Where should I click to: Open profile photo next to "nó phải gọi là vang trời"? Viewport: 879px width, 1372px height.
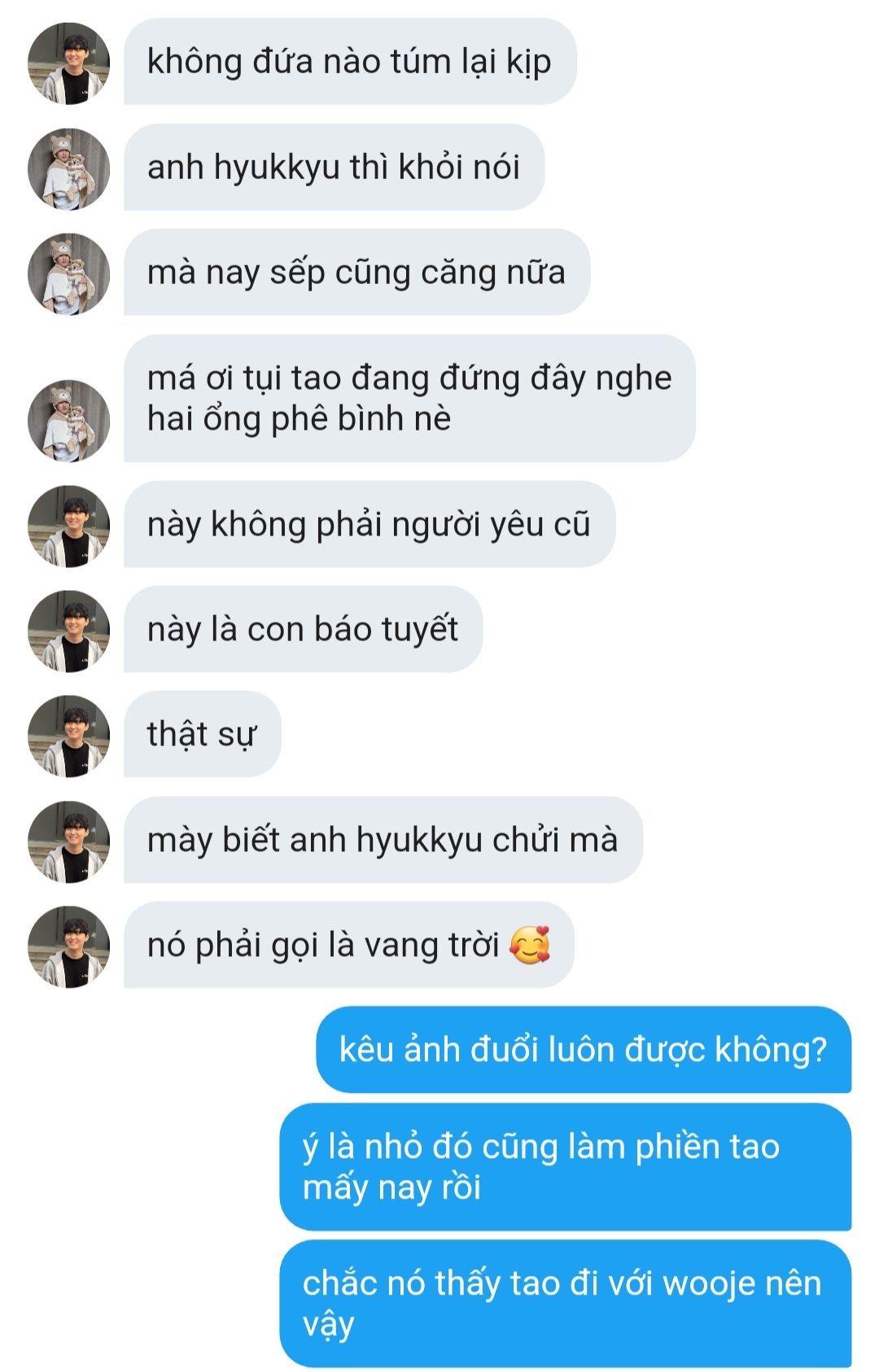click(68, 946)
